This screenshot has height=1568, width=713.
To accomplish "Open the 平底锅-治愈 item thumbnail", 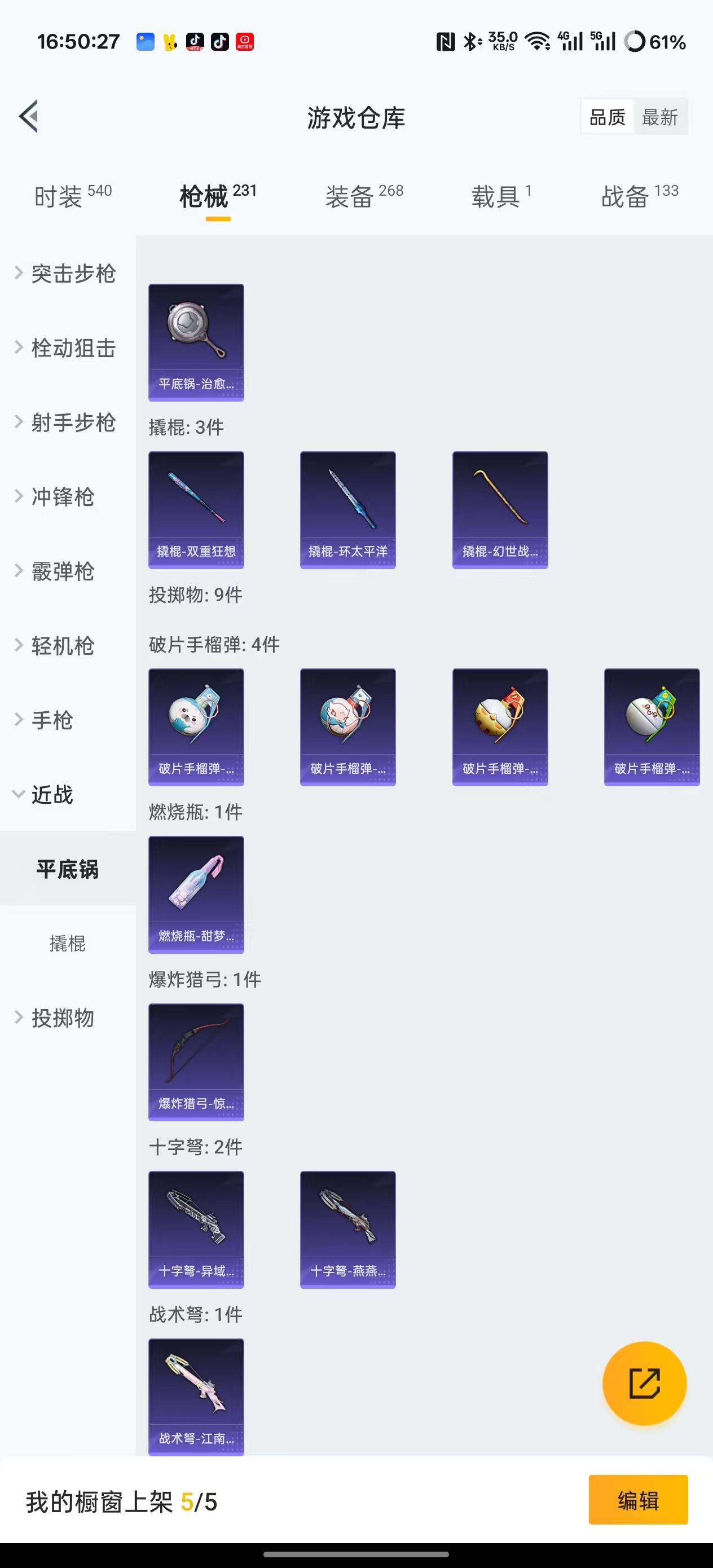I will coord(195,342).
